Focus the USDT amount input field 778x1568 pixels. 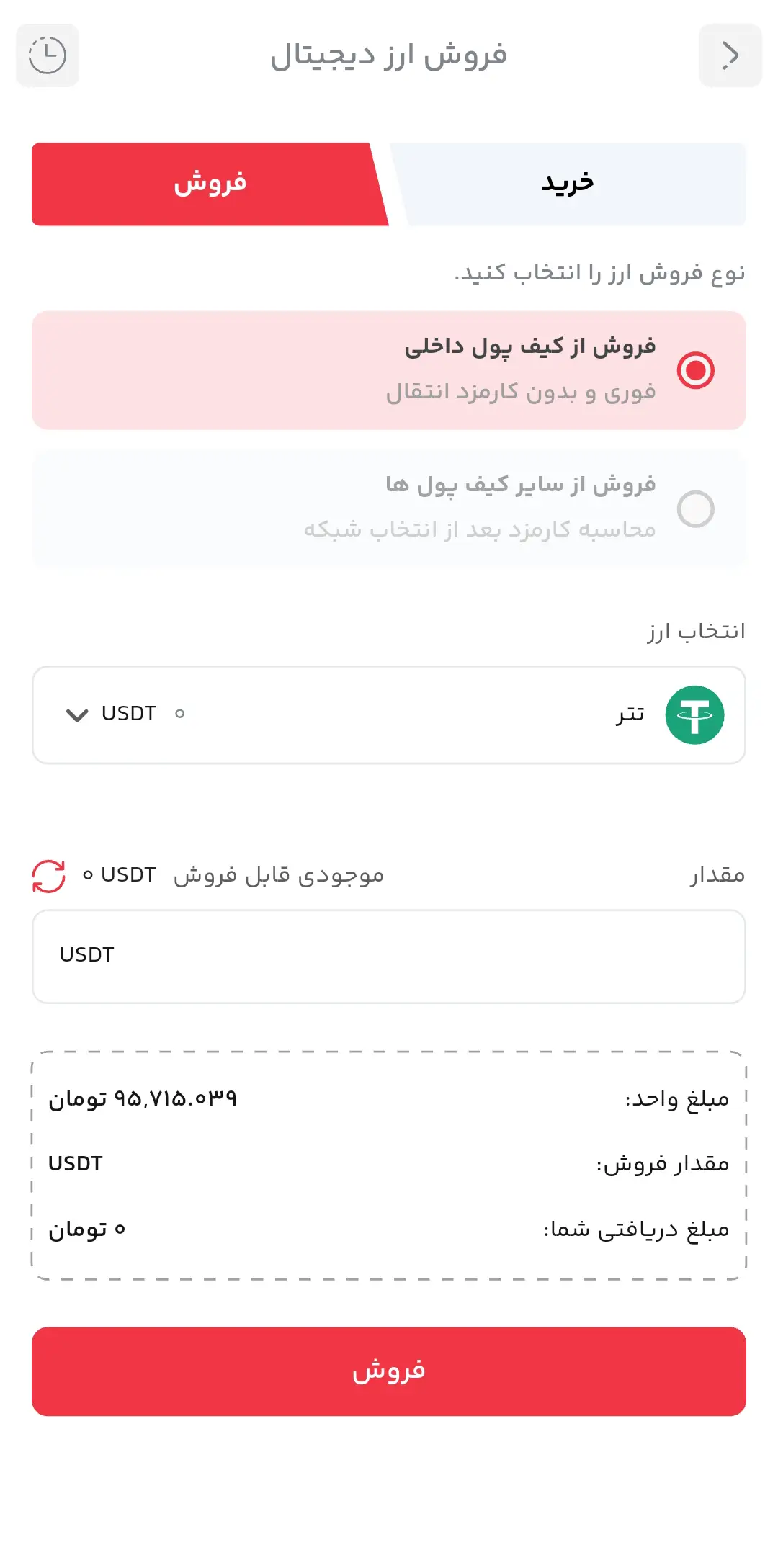[389, 956]
